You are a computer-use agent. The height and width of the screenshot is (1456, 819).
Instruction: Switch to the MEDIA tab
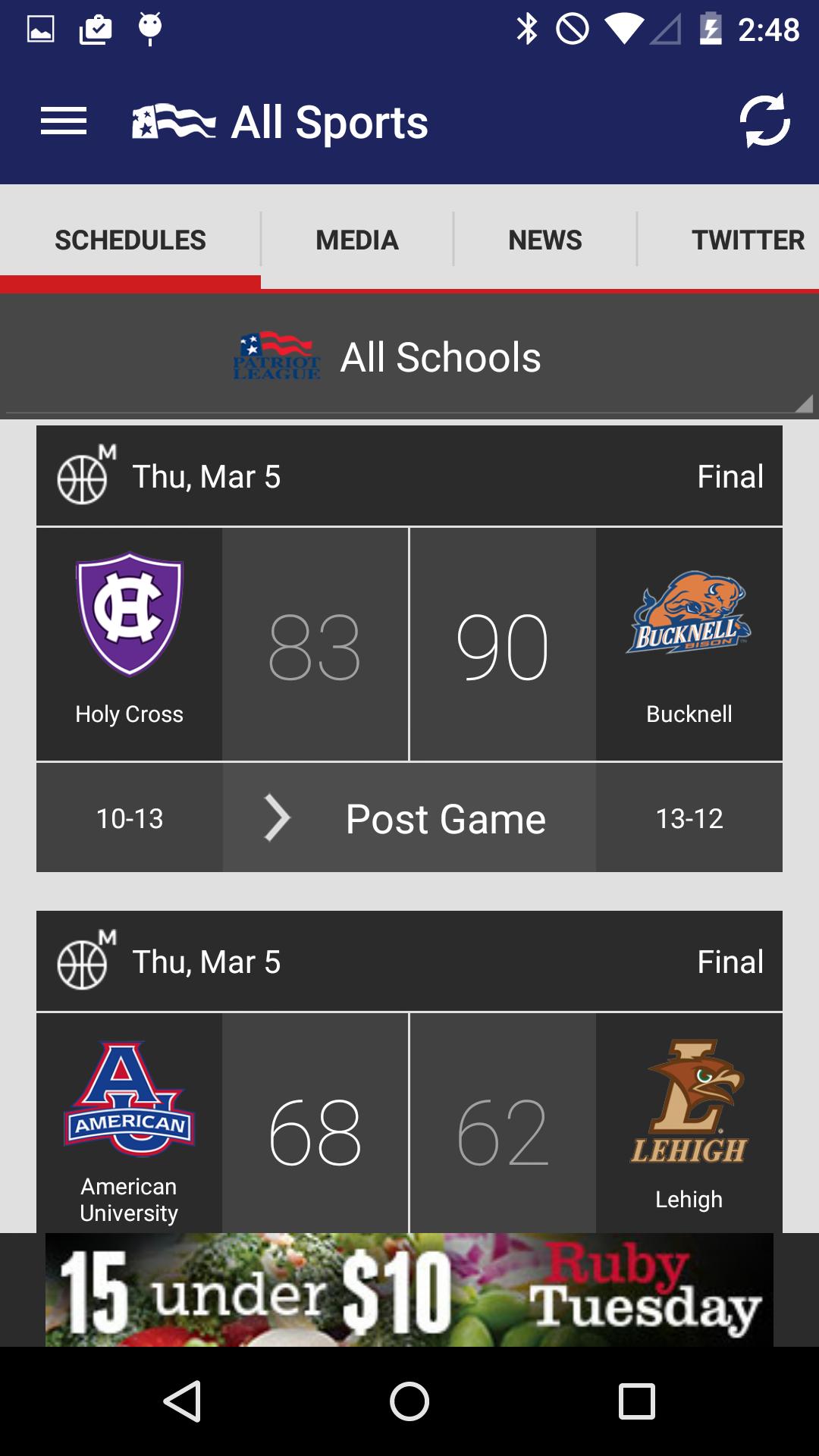(x=356, y=239)
